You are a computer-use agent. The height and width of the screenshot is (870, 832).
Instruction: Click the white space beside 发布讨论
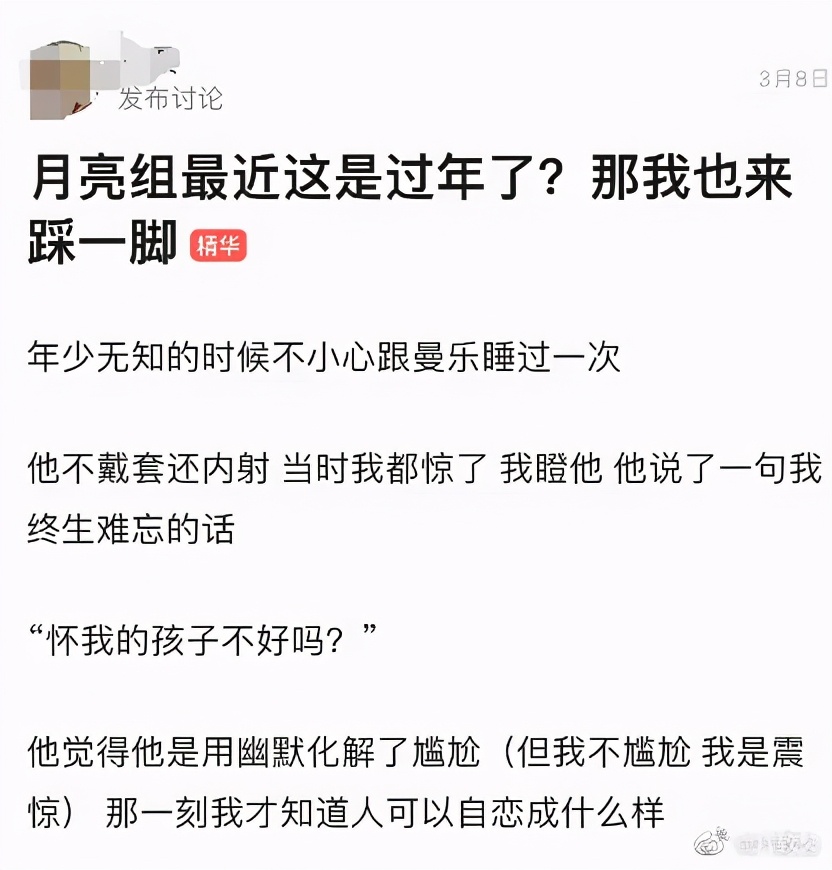pos(400,99)
